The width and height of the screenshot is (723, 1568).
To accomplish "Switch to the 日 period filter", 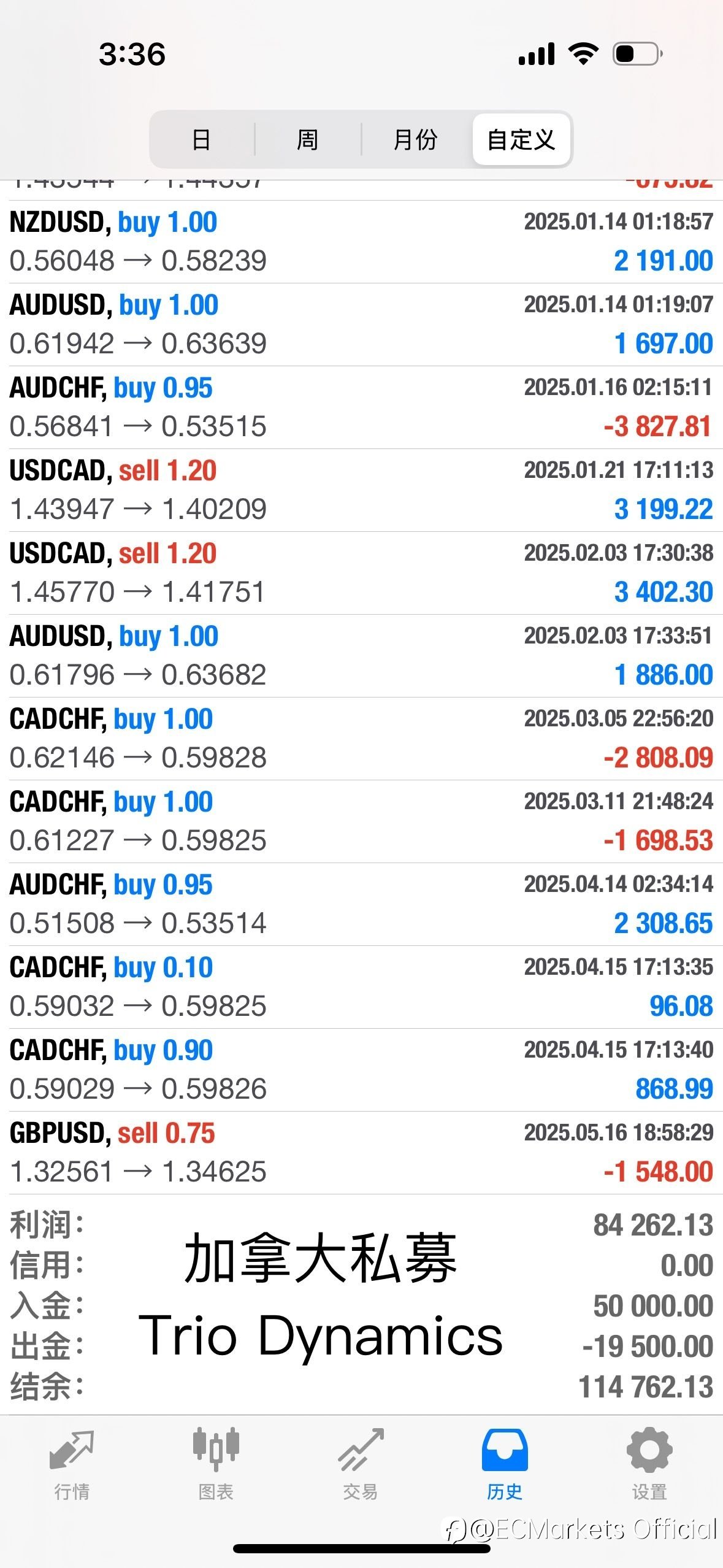I will click(x=202, y=140).
